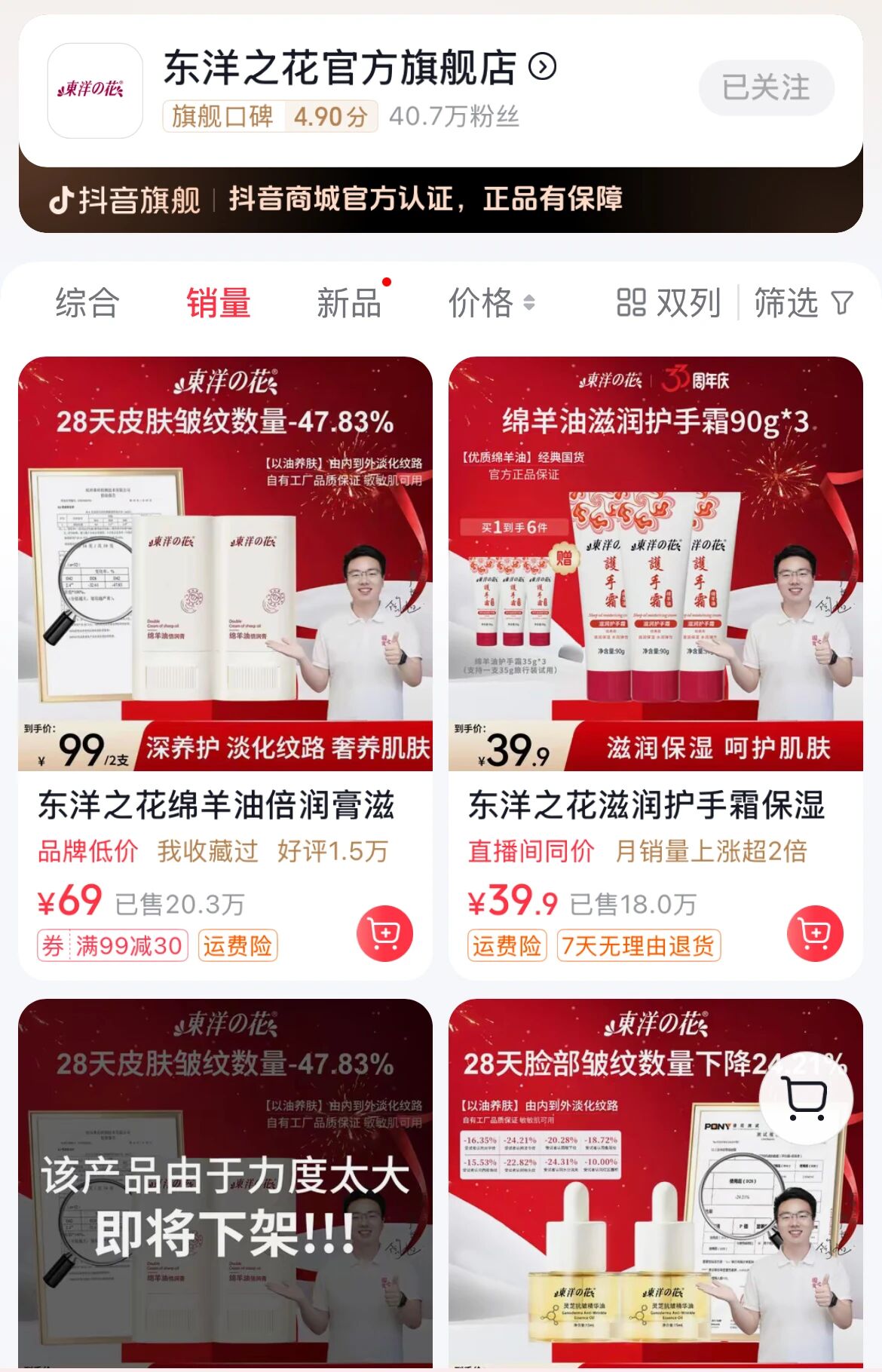Screen dimensions: 882x1372
Task: Tap the 已关注 following button
Action: click(x=766, y=87)
